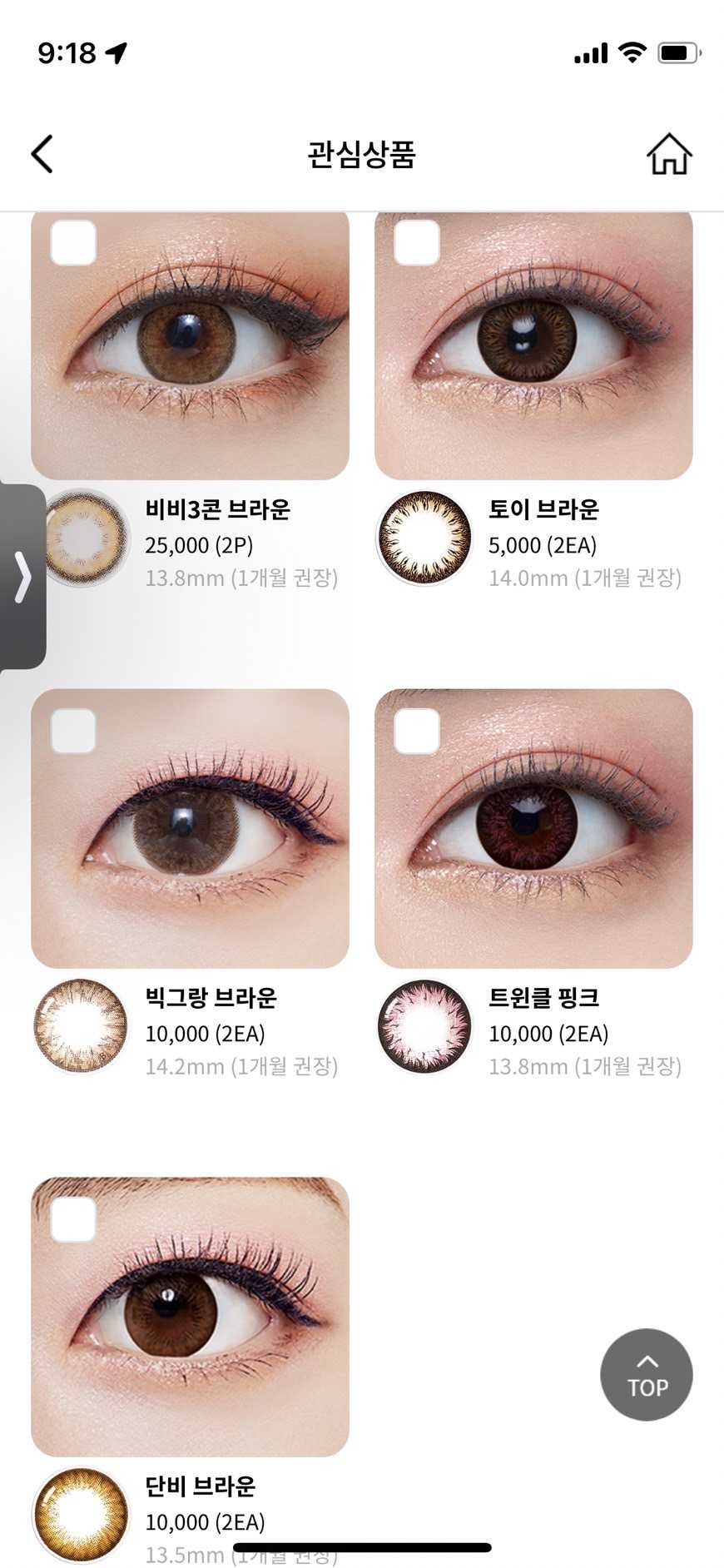Mark the 트윈클 핑크 checkbox

(x=416, y=732)
